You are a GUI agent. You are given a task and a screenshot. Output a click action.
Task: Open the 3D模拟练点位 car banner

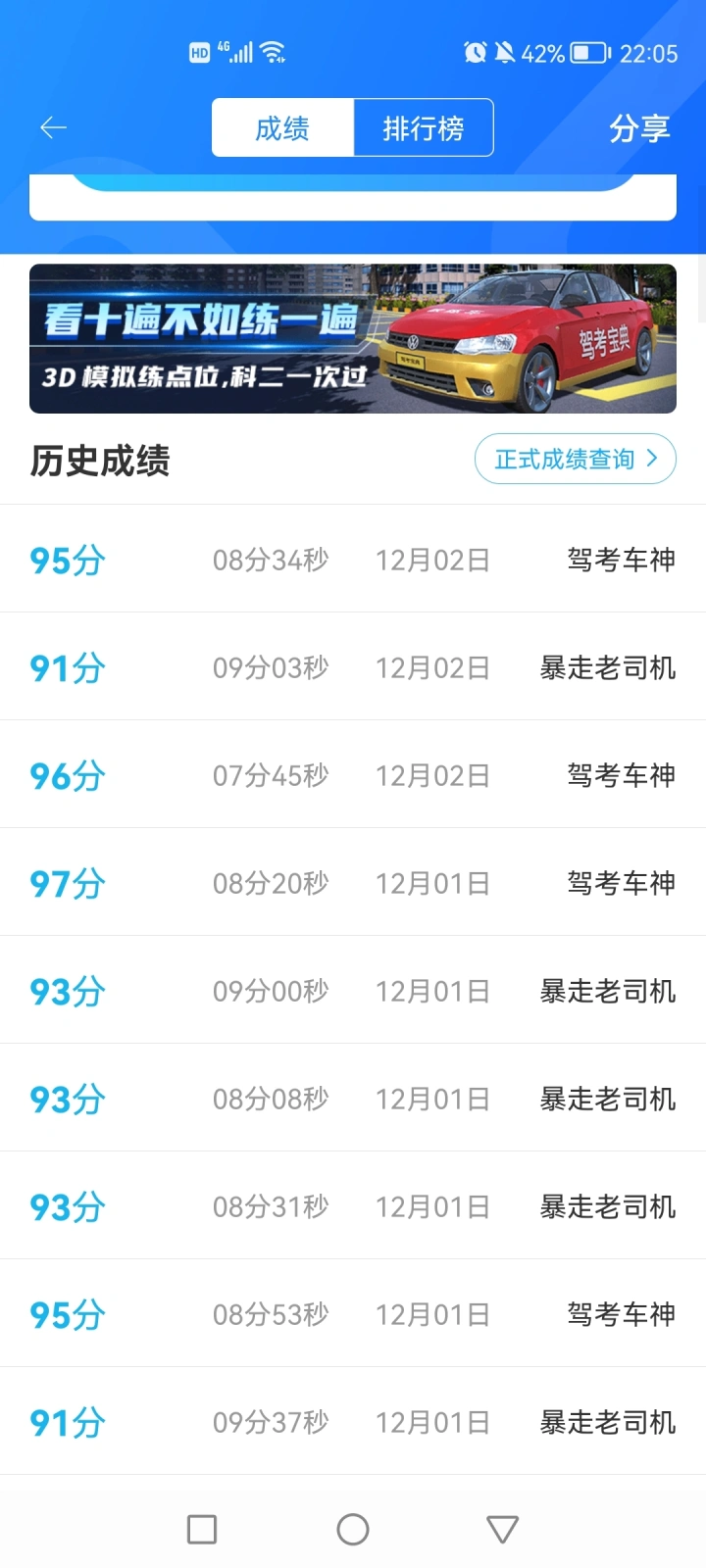click(353, 338)
